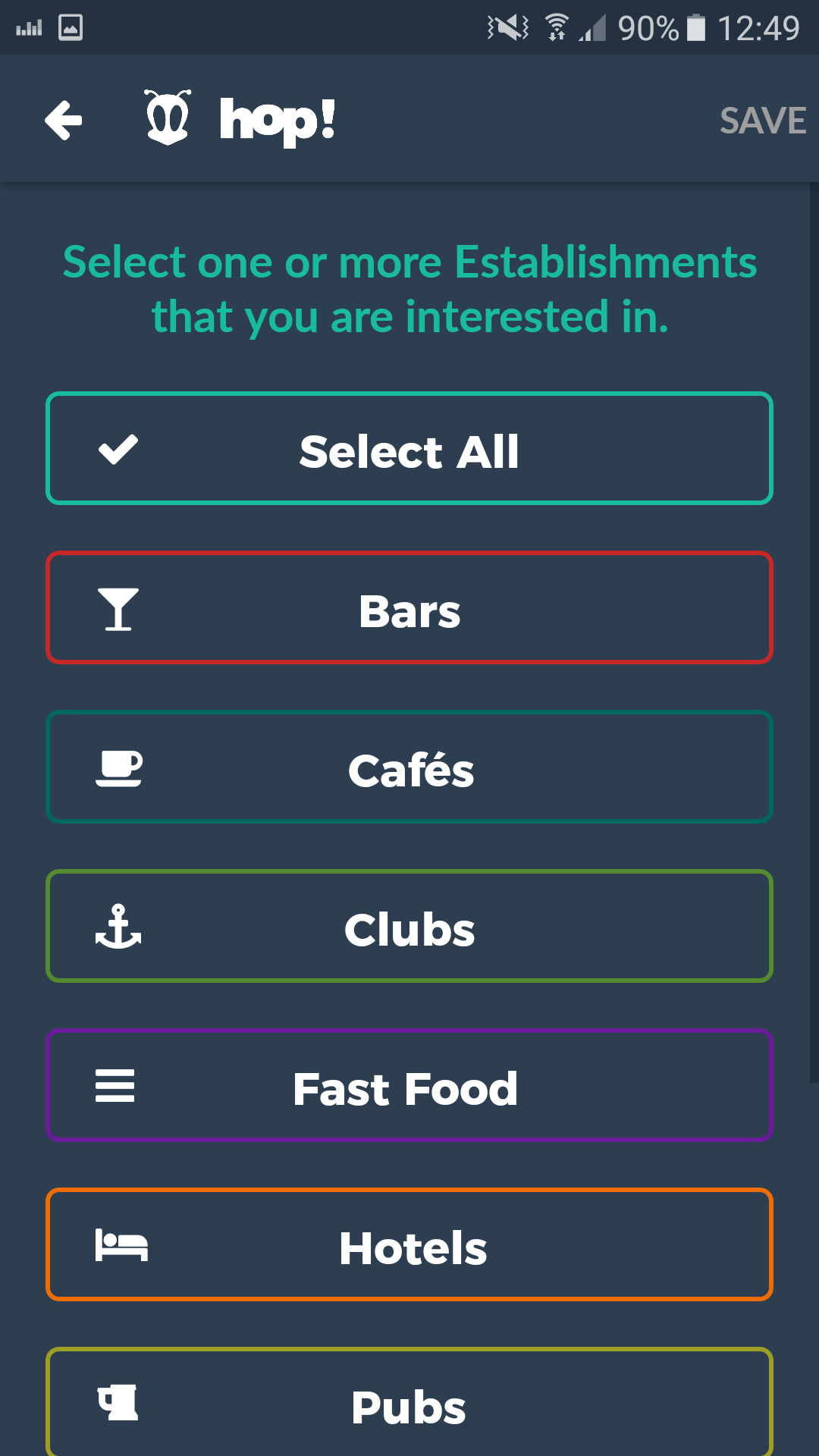Choose the Fast Food category
Image resolution: width=819 pixels, height=1456 pixels.
point(409,1086)
